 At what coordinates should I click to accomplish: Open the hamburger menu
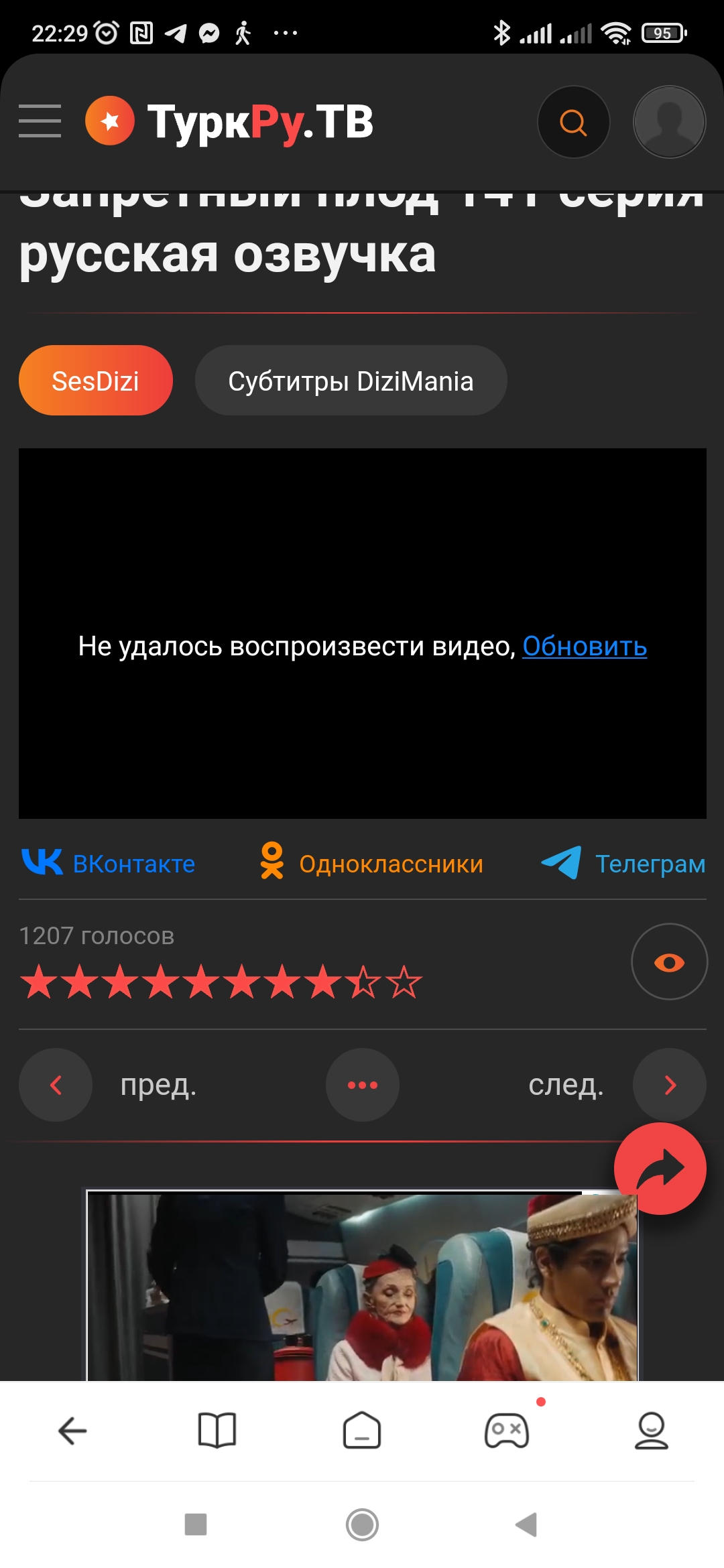[40, 121]
